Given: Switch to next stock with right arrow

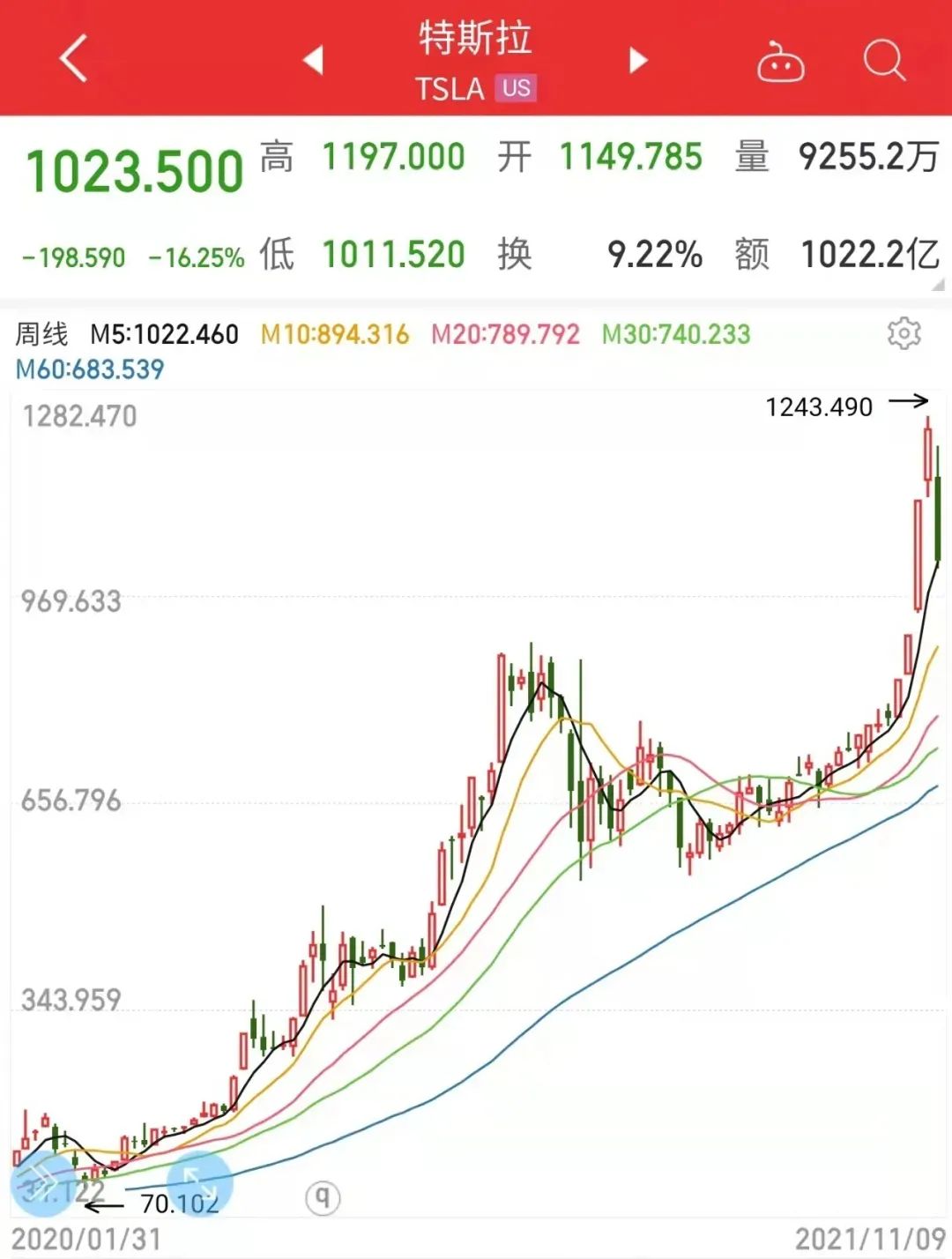Looking at the screenshot, I should point(636,62).
